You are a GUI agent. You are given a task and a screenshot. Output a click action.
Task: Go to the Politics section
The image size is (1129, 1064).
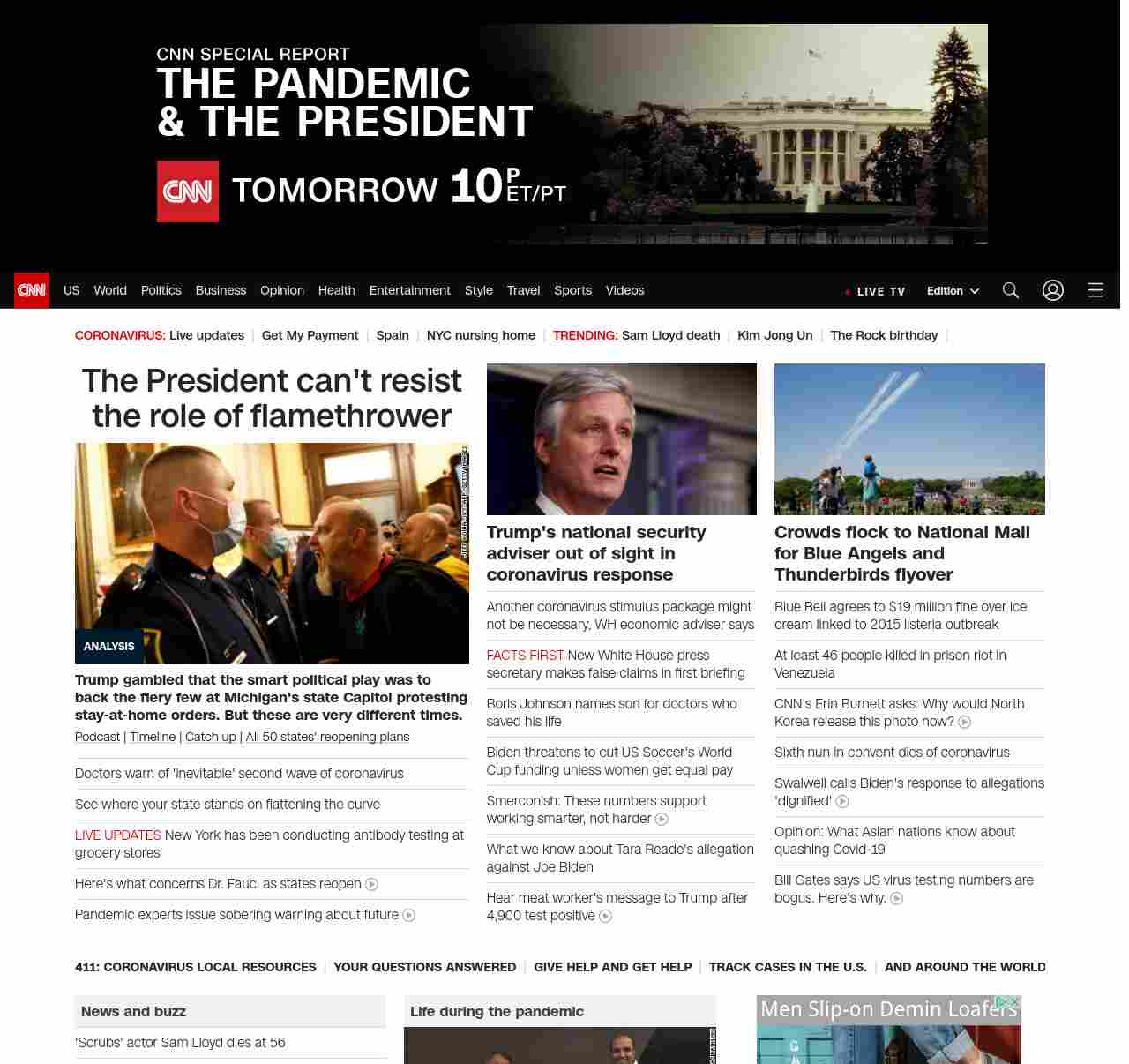161,290
